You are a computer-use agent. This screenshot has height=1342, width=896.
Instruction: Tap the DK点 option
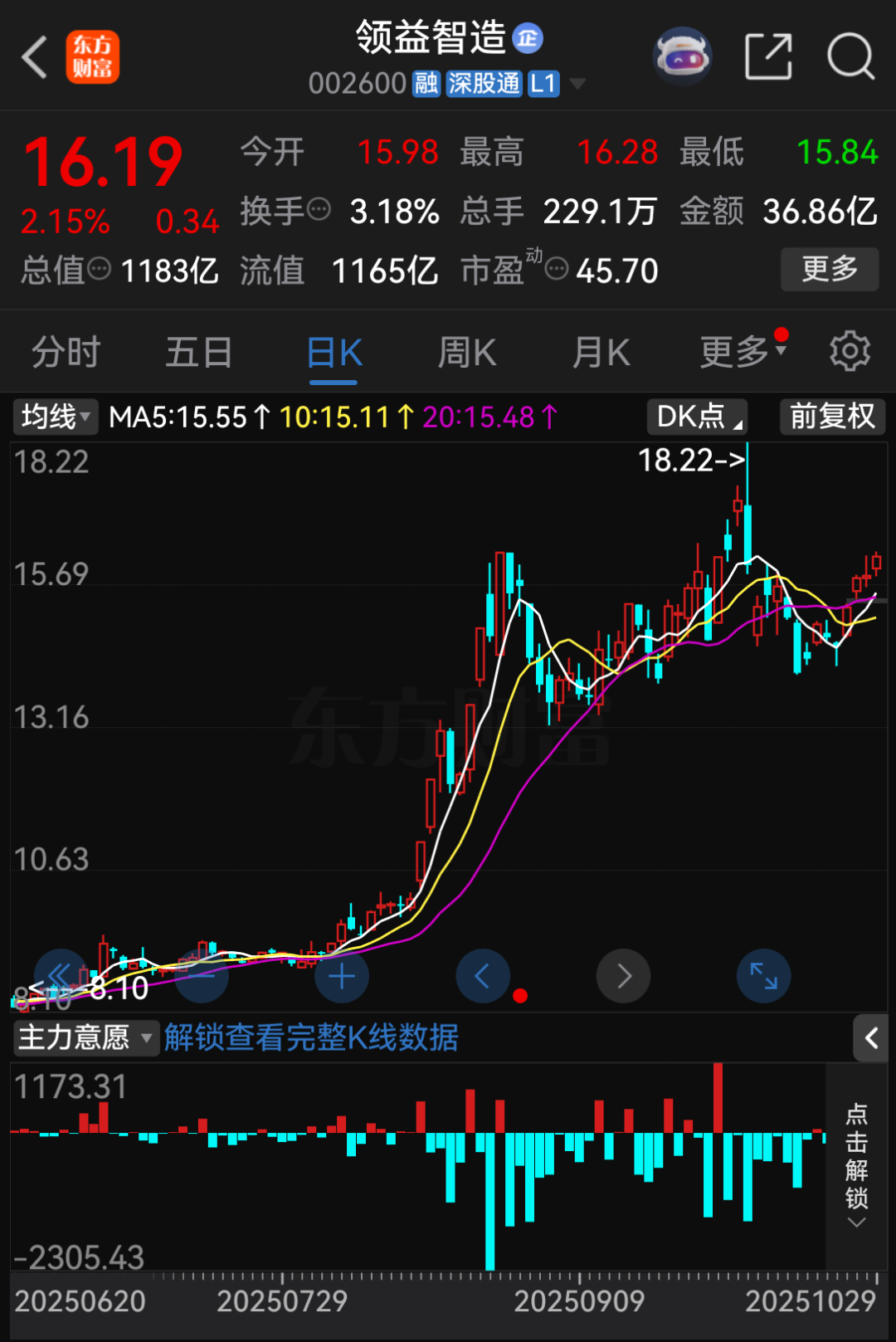click(697, 417)
